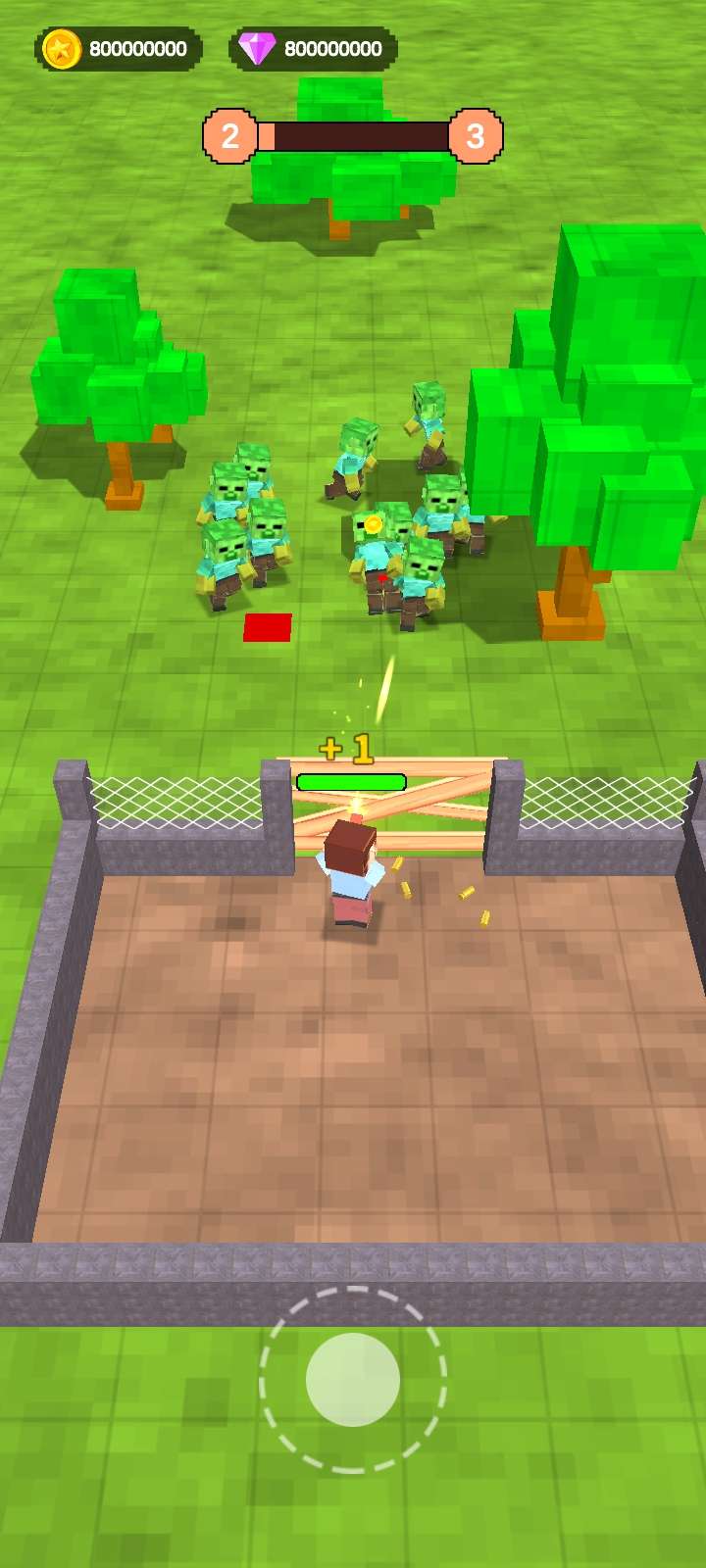Tap the virtual joystick knob
The height and width of the screenshot is (1568, 706).
click(353, 1379)
